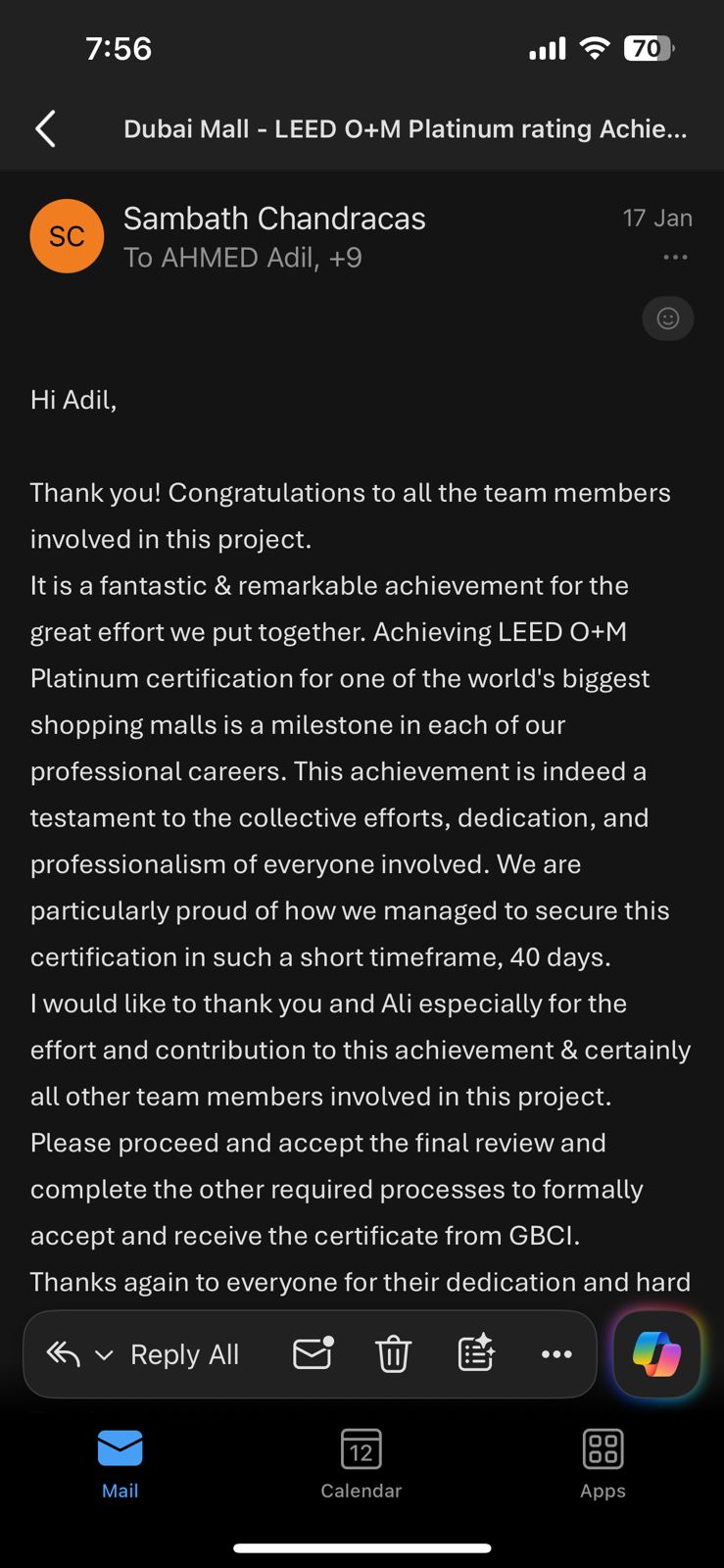Tap Reply All
The height and width of the screenshot is (1568, 724).
(x=184, y=1354)
